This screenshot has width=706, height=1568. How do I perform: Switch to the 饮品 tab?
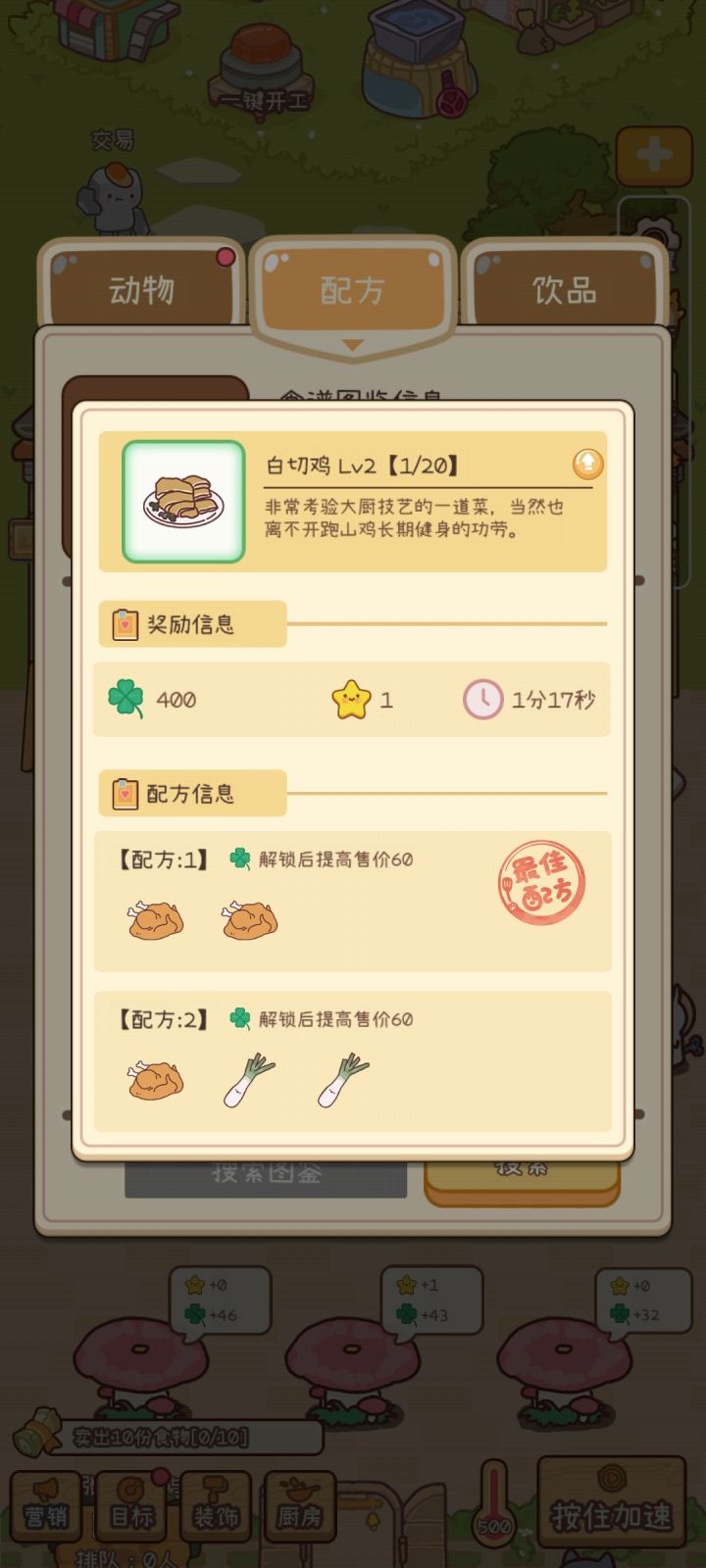click(x=564, y=289)
